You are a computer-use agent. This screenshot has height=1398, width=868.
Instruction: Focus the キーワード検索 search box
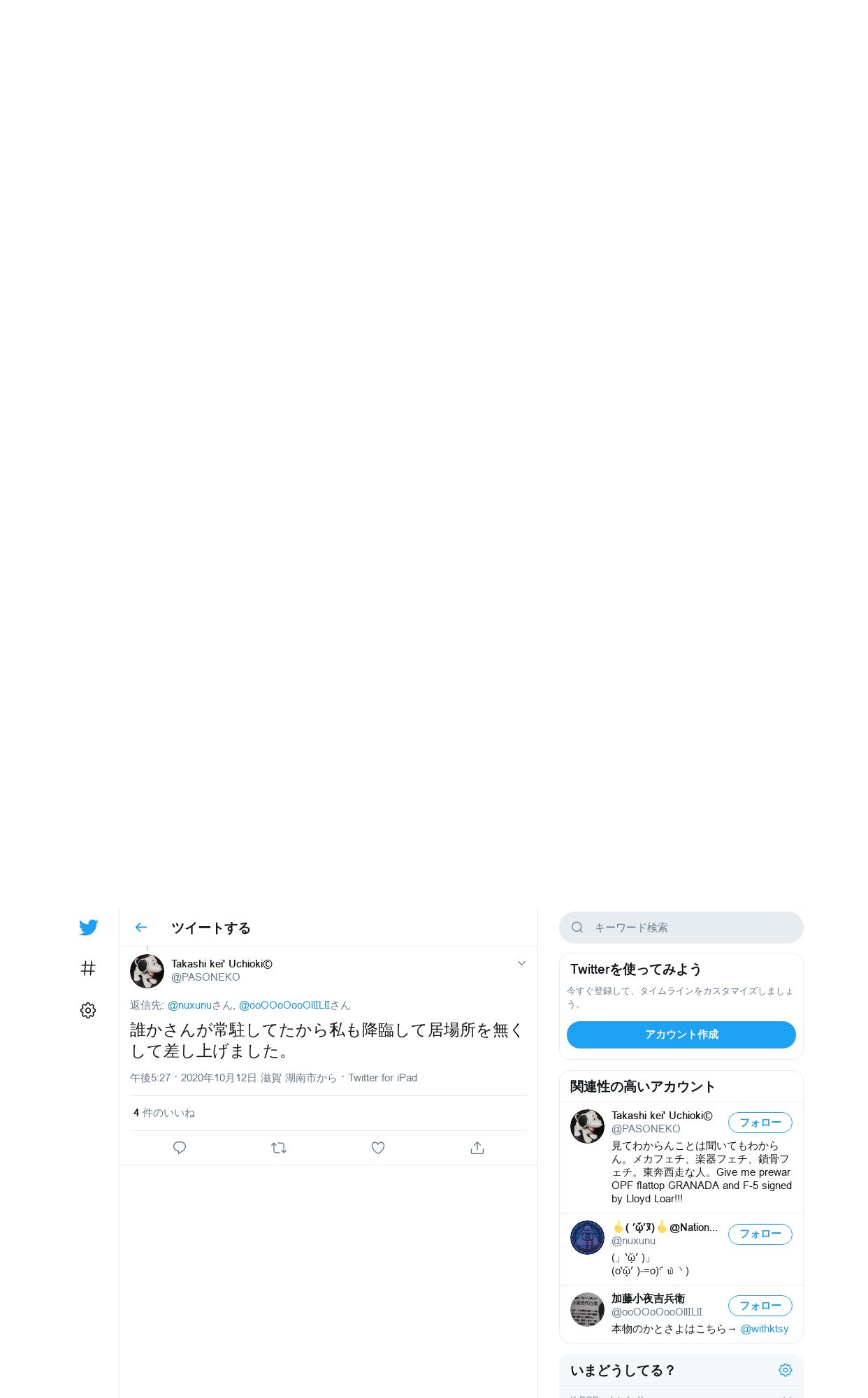(681, 928)
